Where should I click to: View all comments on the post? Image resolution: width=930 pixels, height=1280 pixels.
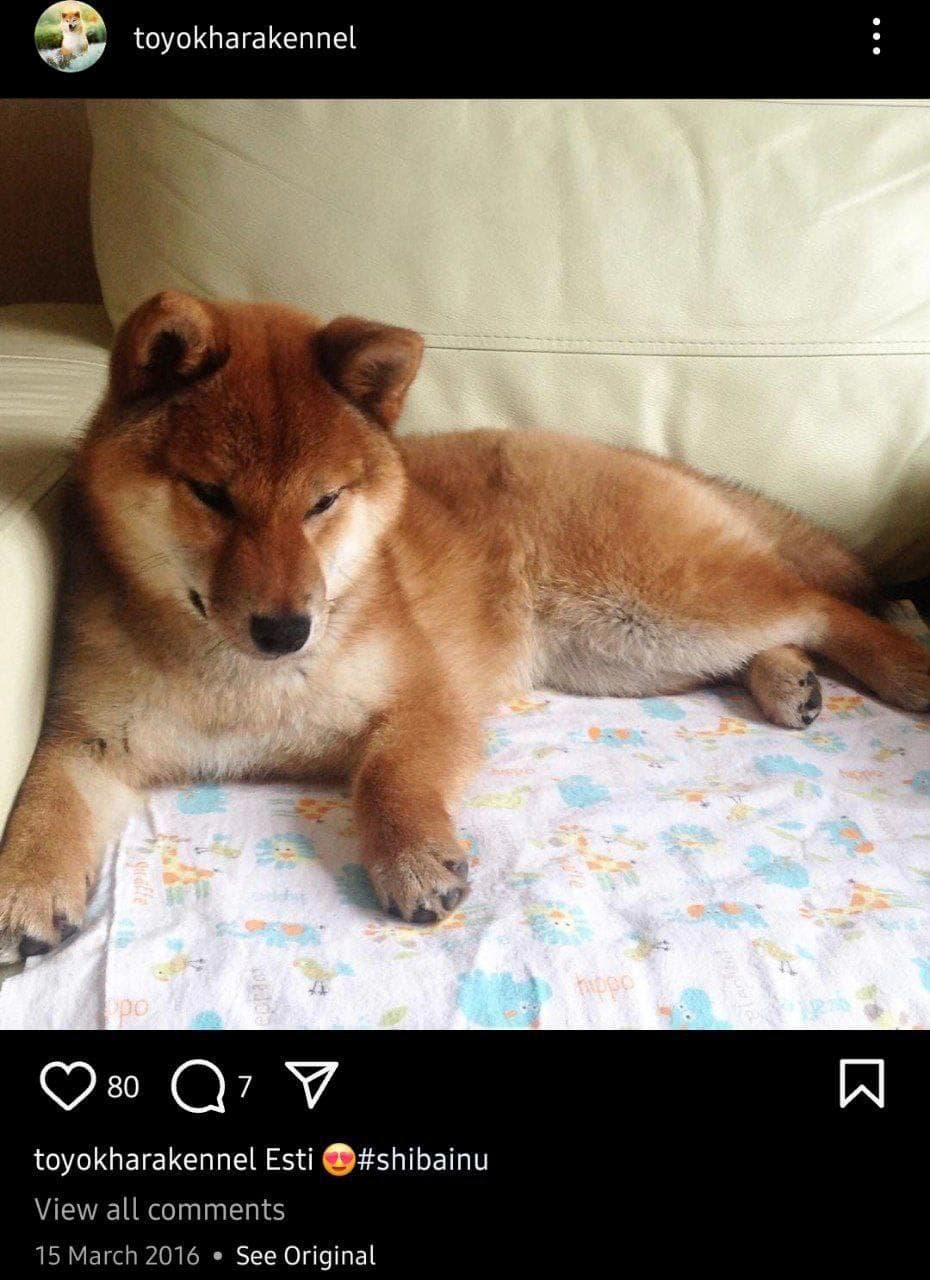(x=160, y=1209)
